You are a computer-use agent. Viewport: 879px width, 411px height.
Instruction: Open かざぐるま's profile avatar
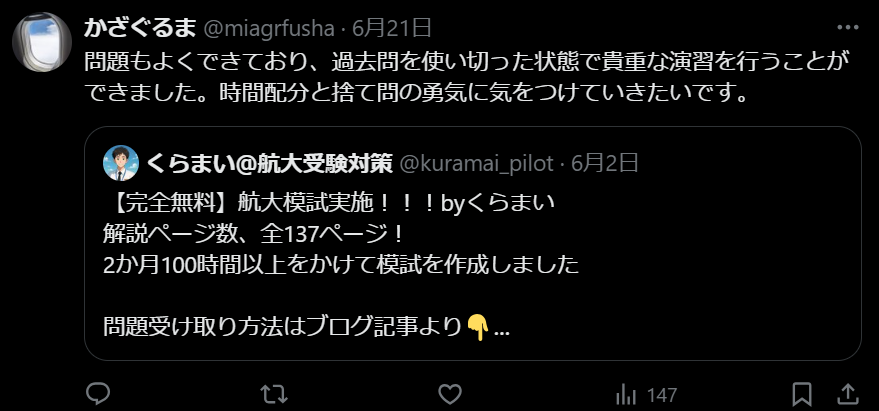tap(41, 42)
